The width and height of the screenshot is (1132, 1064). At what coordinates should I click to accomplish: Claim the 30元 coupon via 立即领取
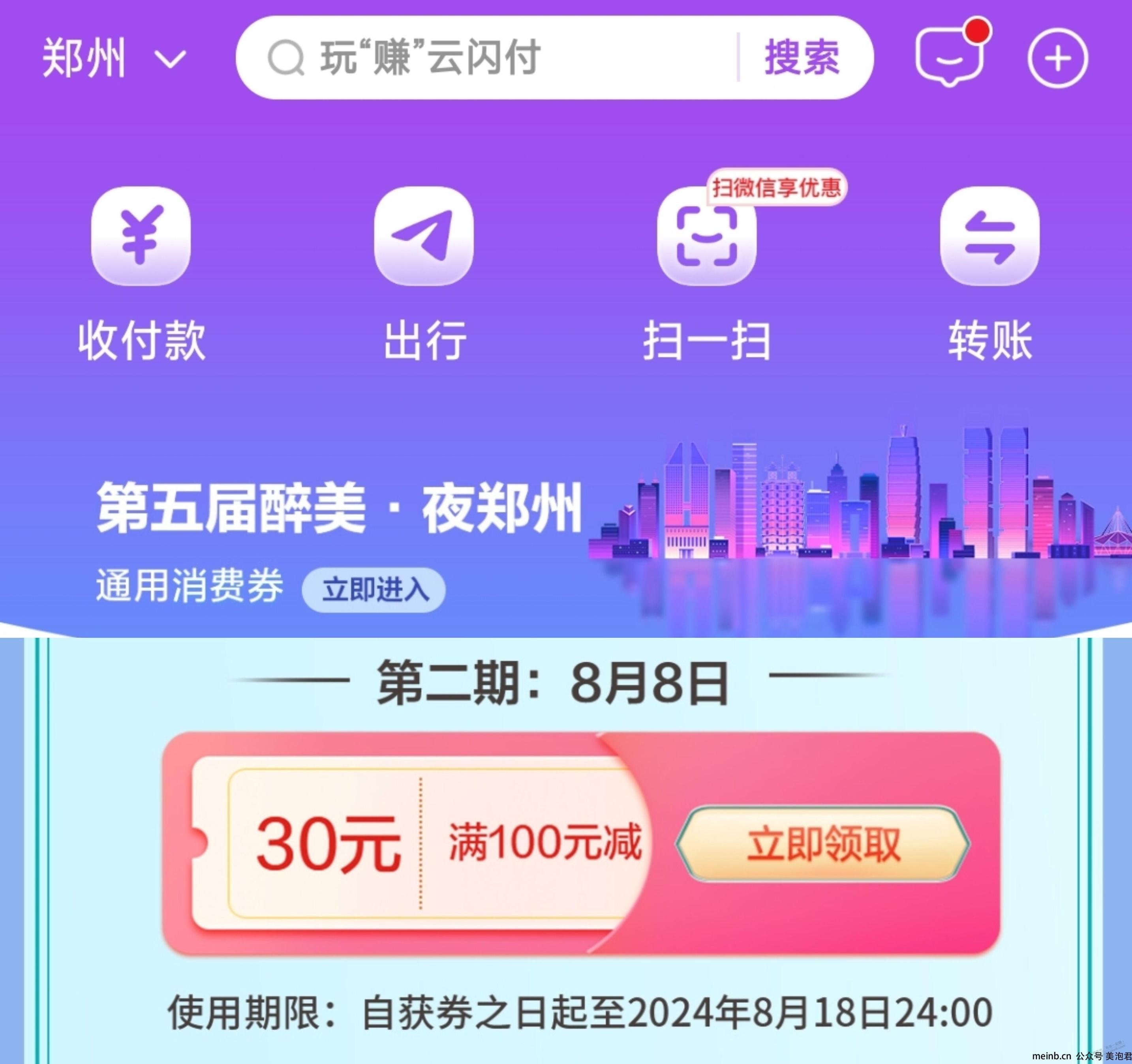[x=822, y=844]
